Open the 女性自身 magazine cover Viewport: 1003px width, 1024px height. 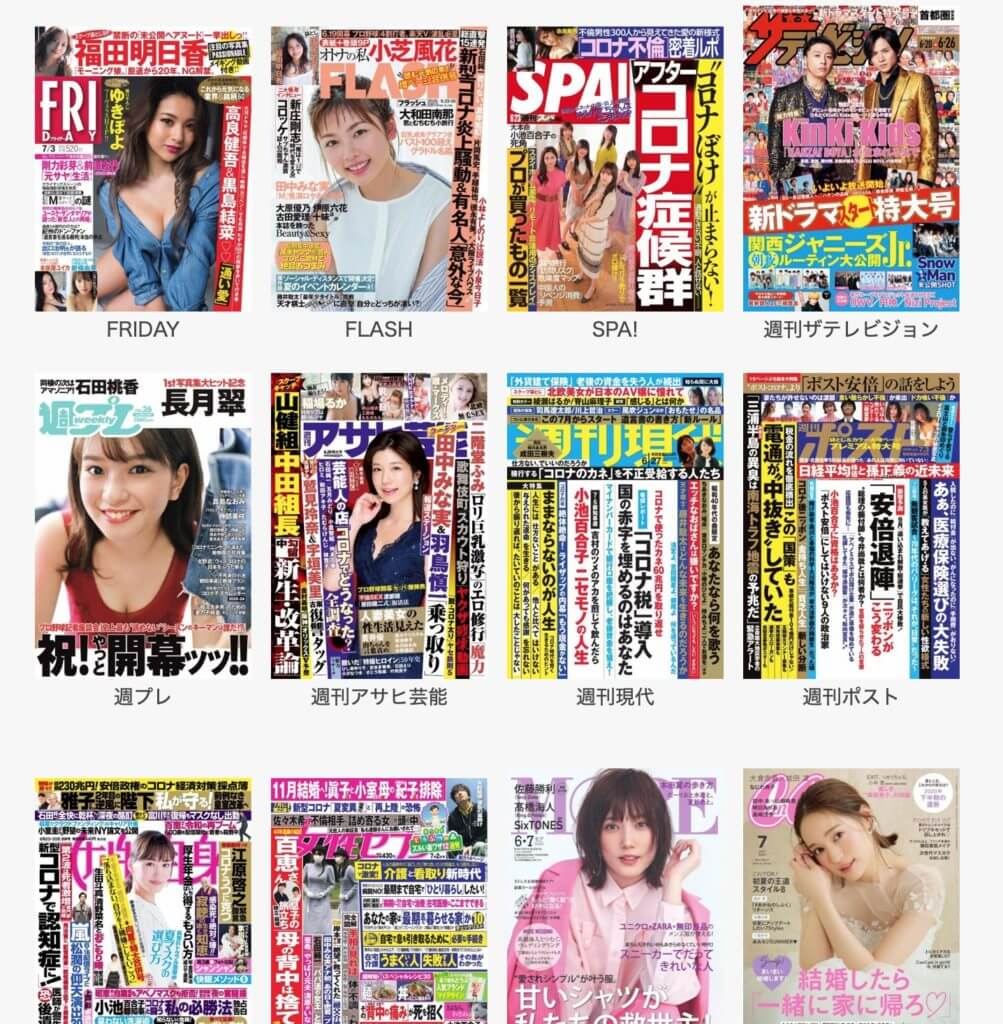pos(143,900)
